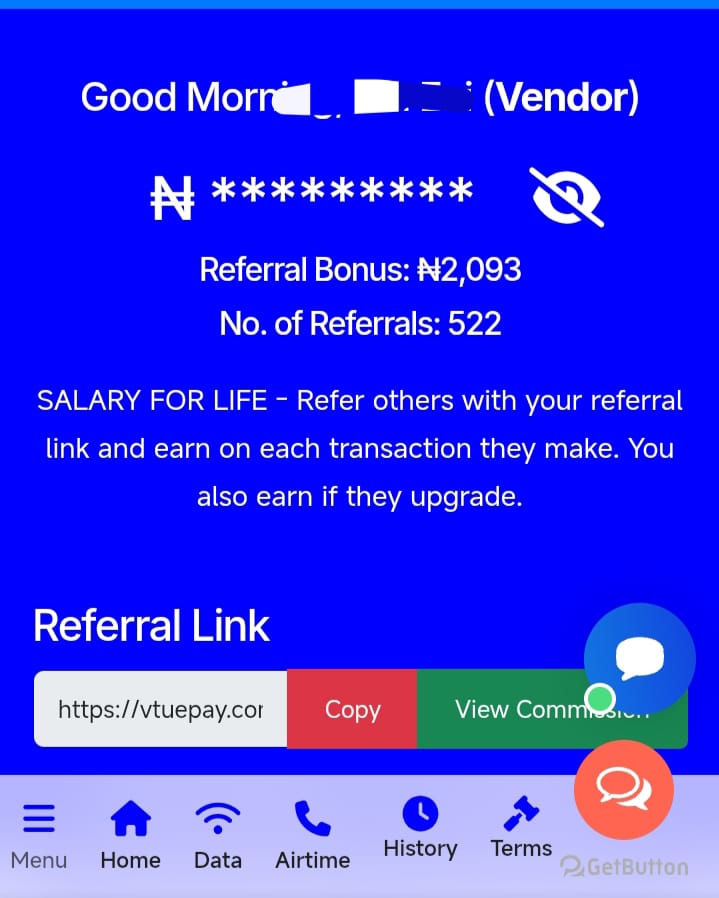
Task: Go to the Home tab
Action: [x=130, y=834]
